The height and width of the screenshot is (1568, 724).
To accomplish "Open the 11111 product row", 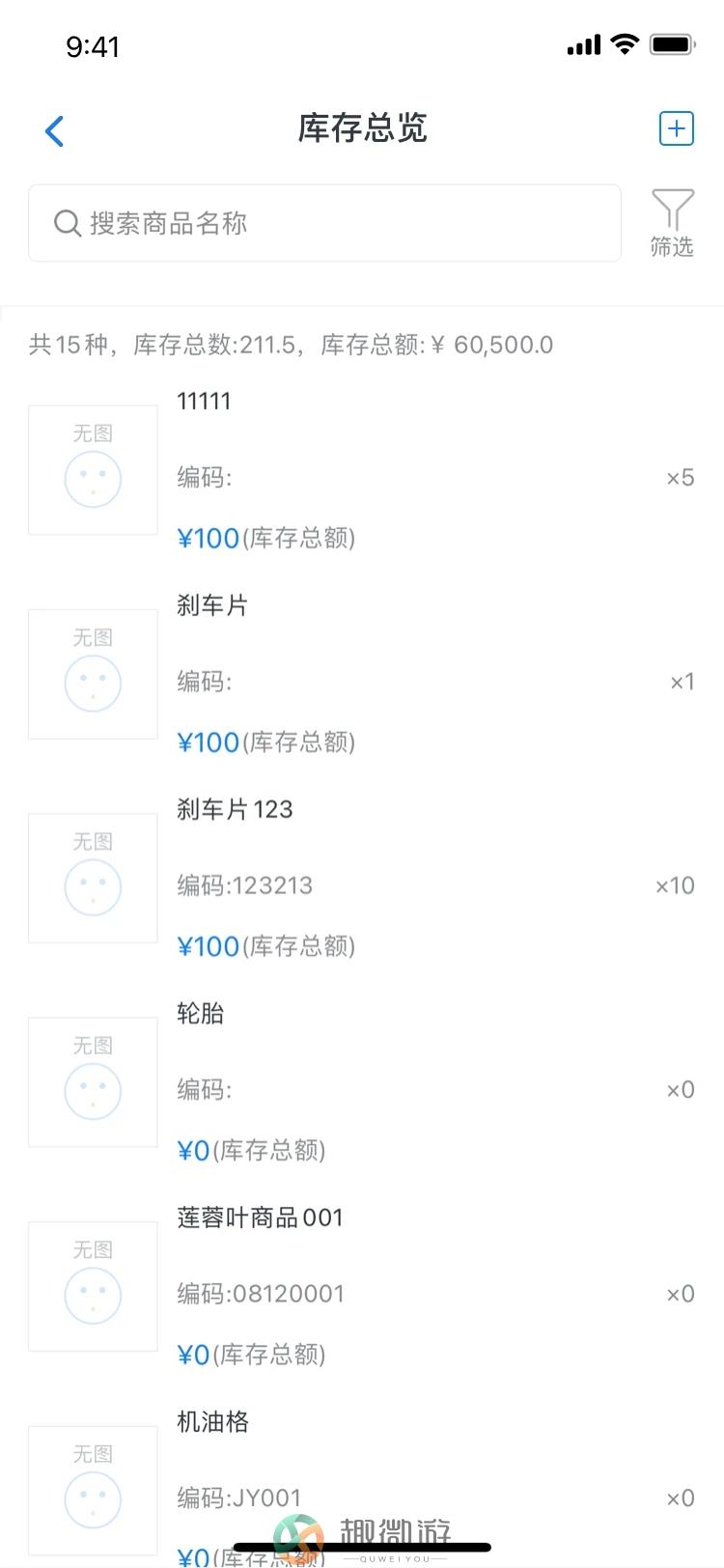I will [362, 469].
